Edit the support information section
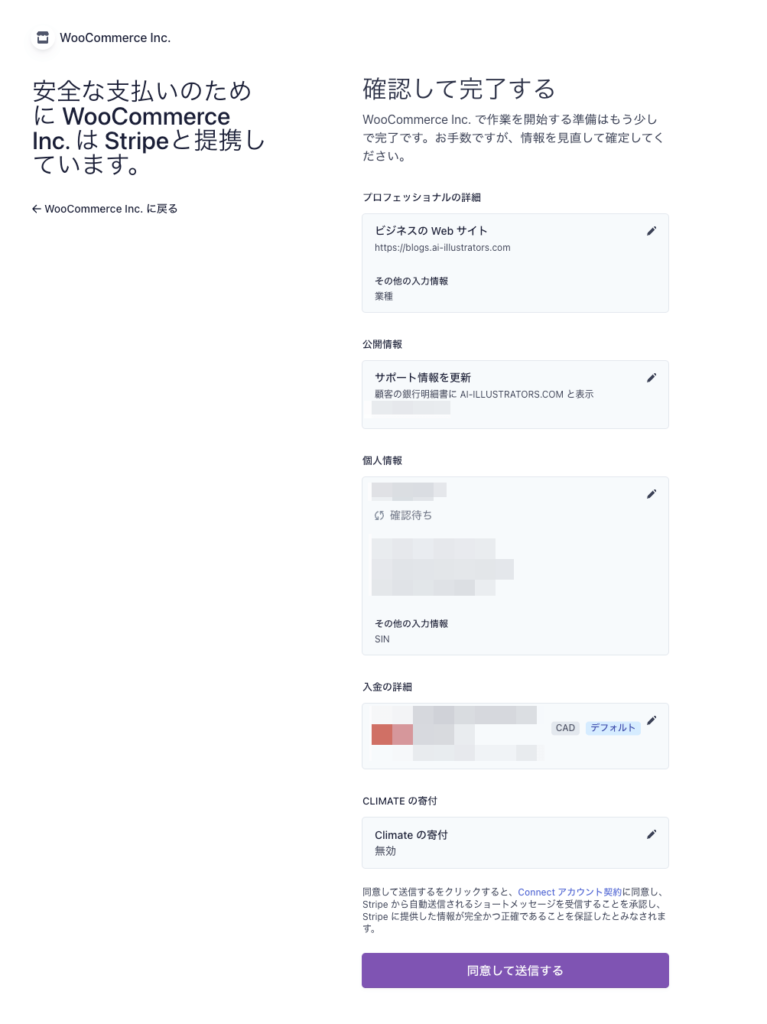 (651, 378)
